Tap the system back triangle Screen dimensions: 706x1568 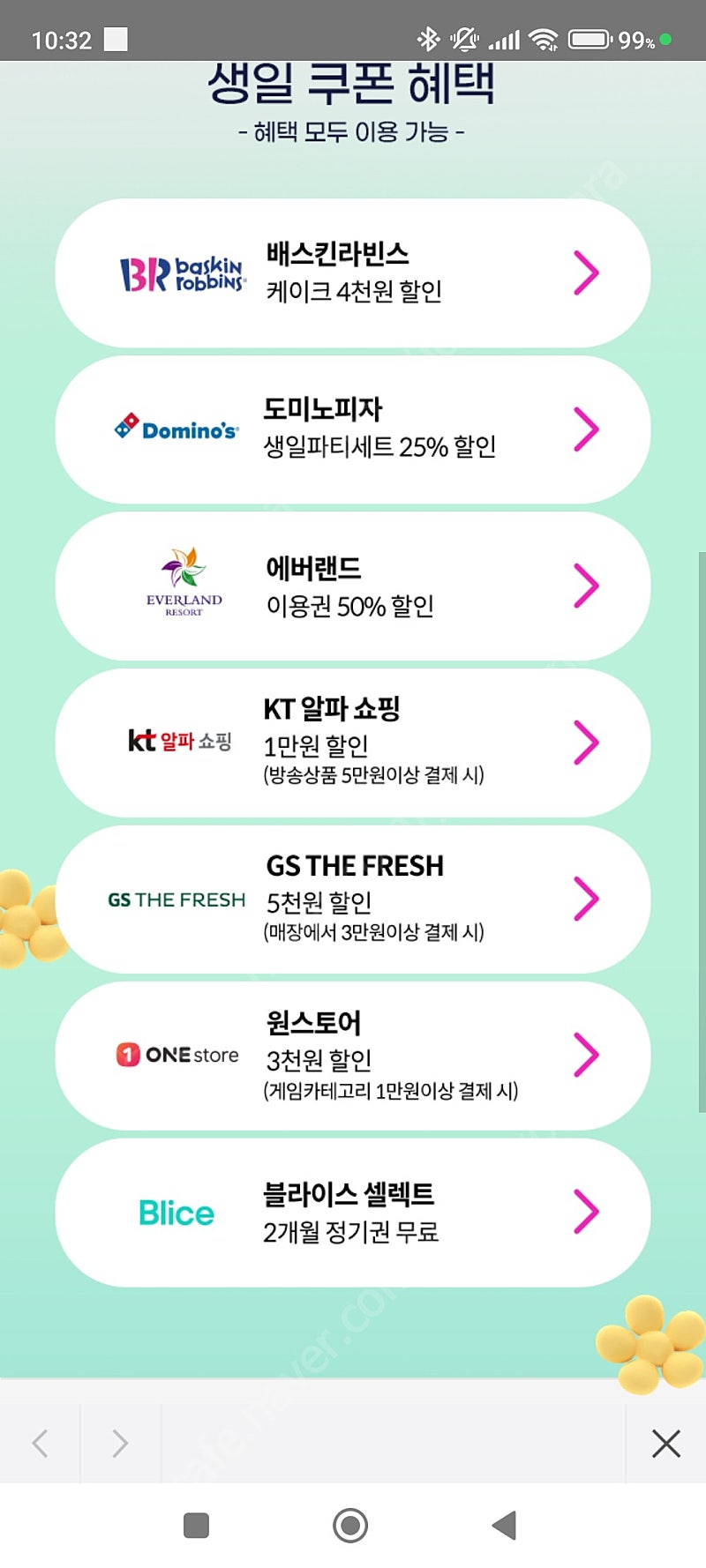point(504,1525)
